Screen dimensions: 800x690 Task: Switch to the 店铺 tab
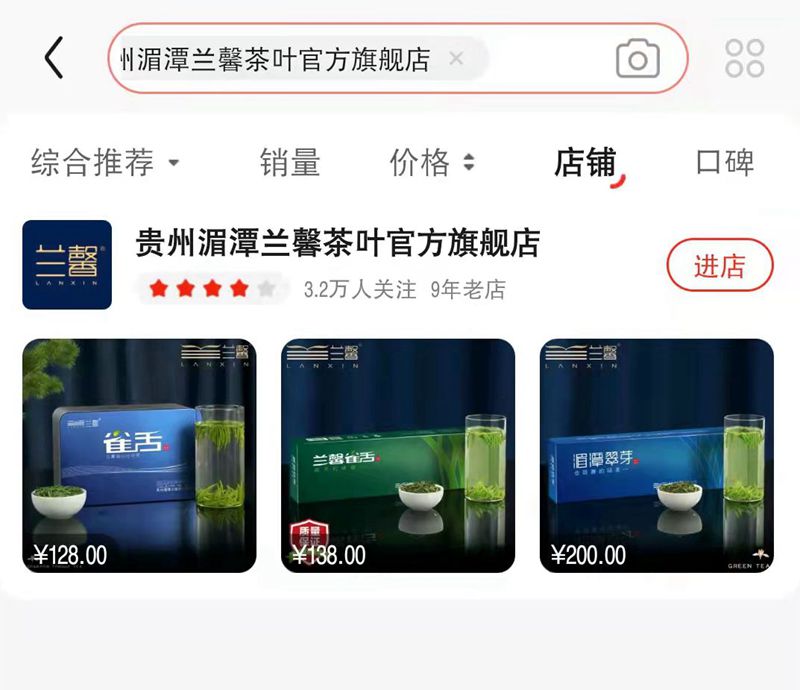click(586, 162)
